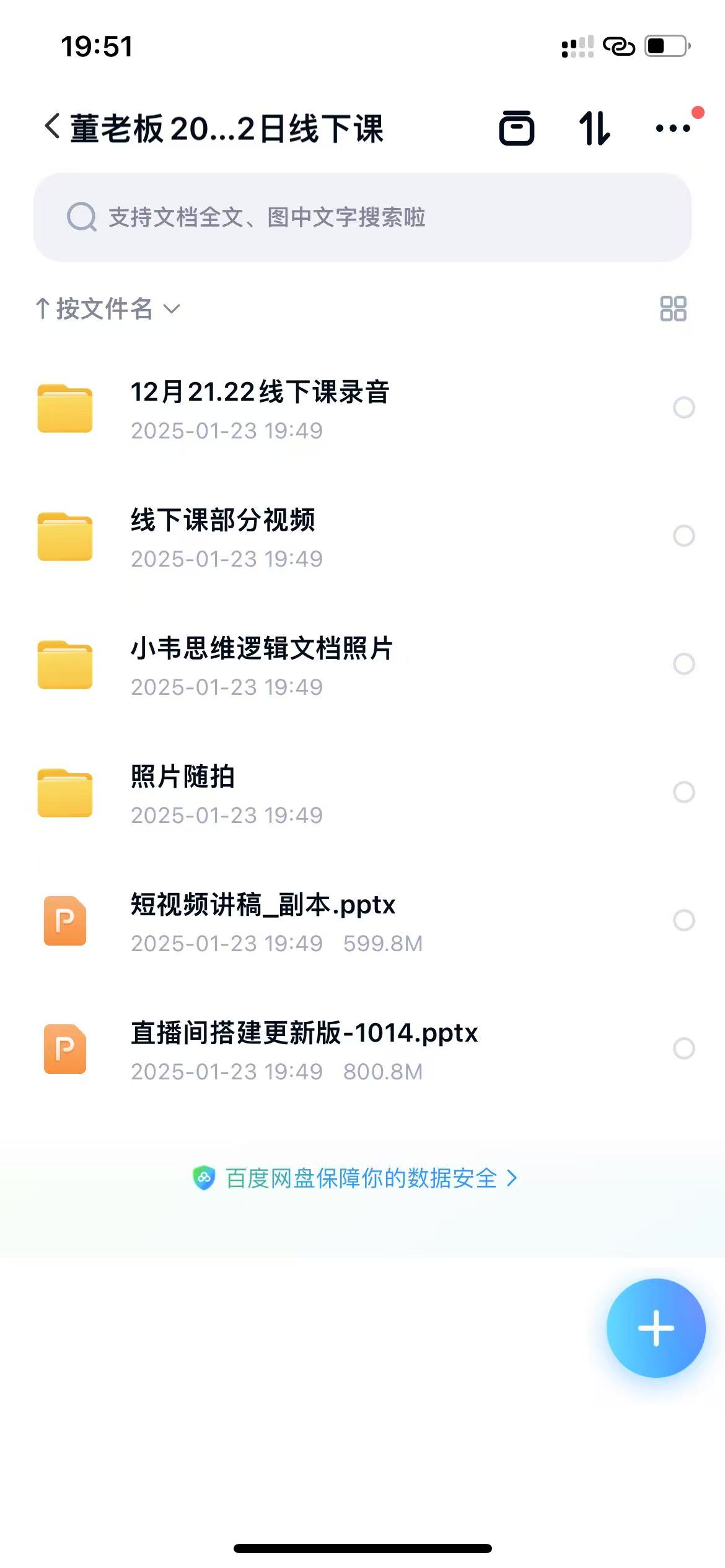This screenshot has height=1568, width=725.
Task: Select 短视频讲稿_副本.pptx with its circle
Action: click(x=683, y=920)
